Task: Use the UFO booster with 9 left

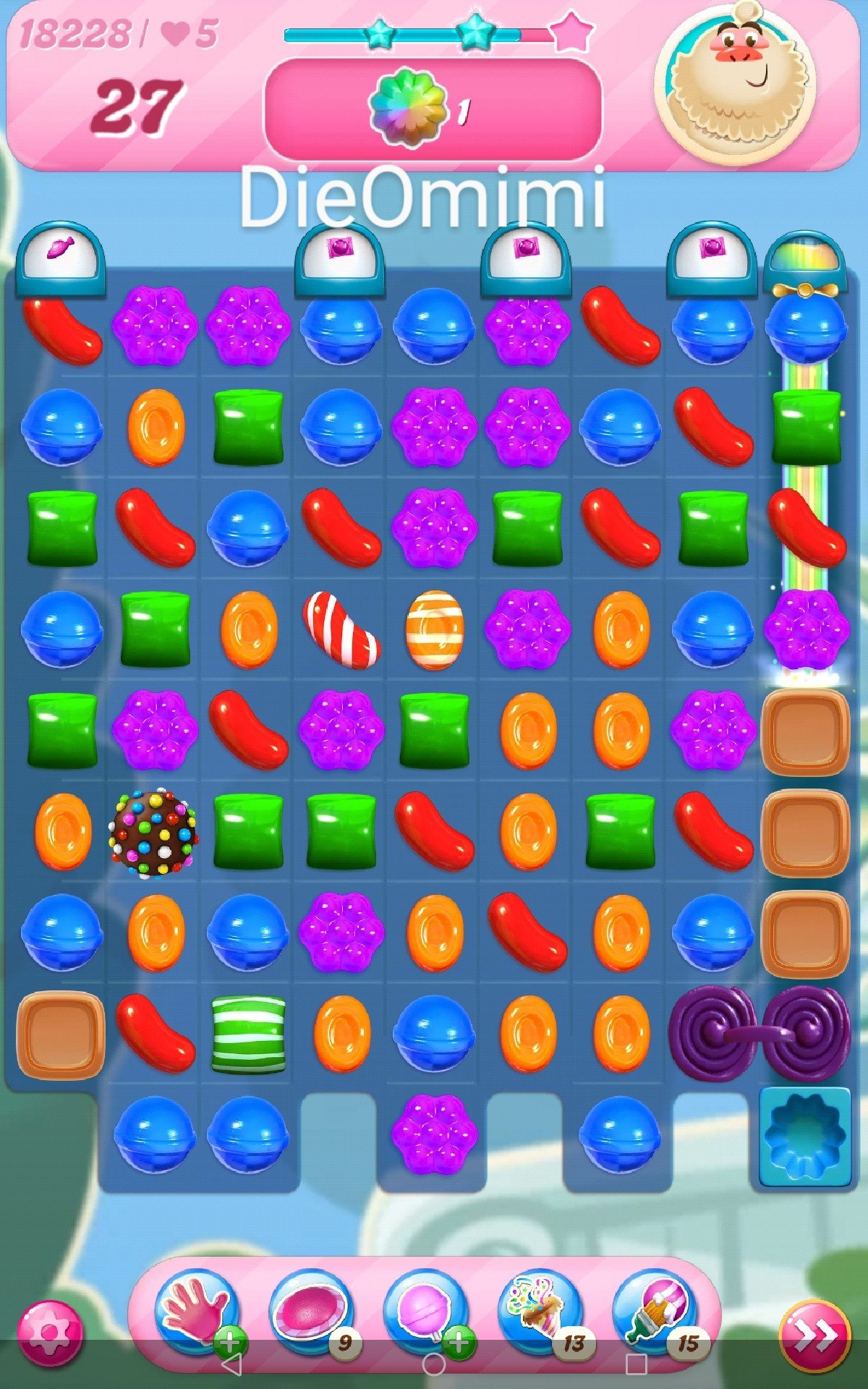Action: click(310, 1312)
